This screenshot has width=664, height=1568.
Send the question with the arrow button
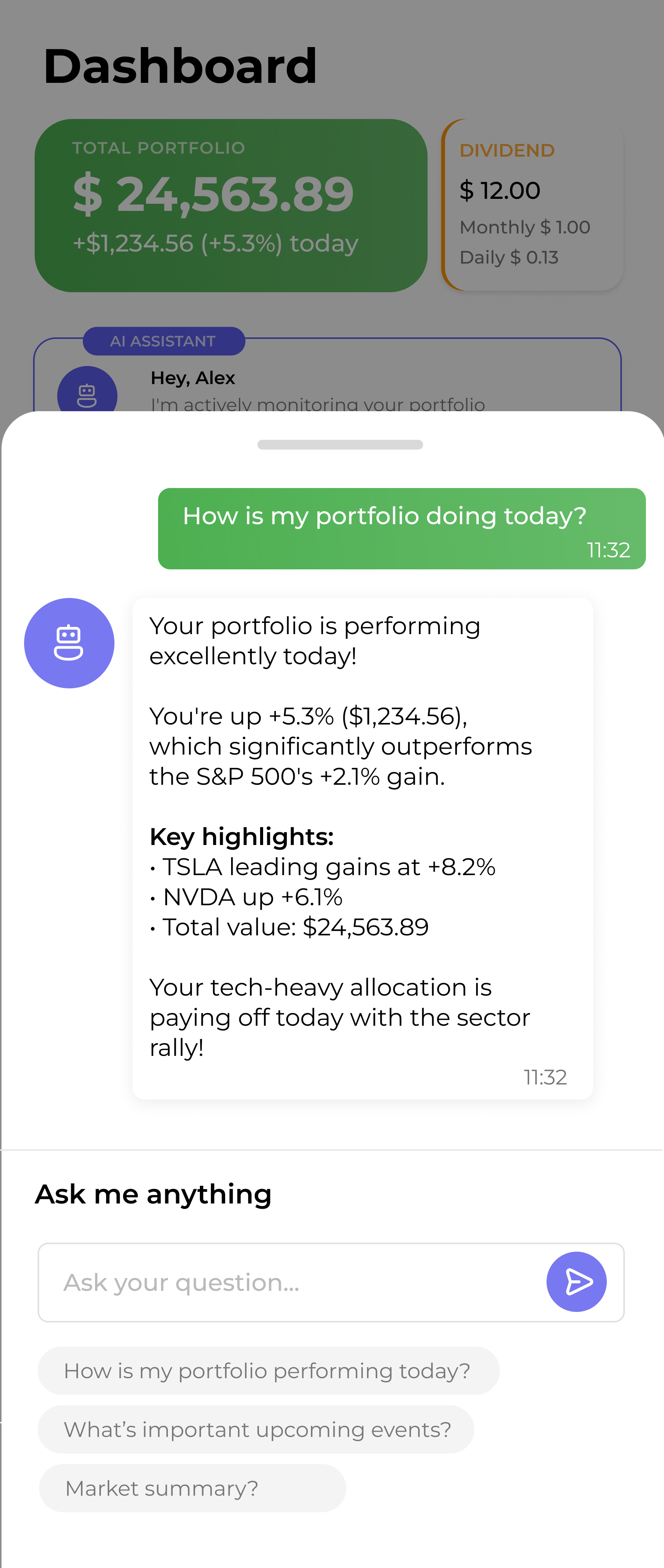[576, 1281]
